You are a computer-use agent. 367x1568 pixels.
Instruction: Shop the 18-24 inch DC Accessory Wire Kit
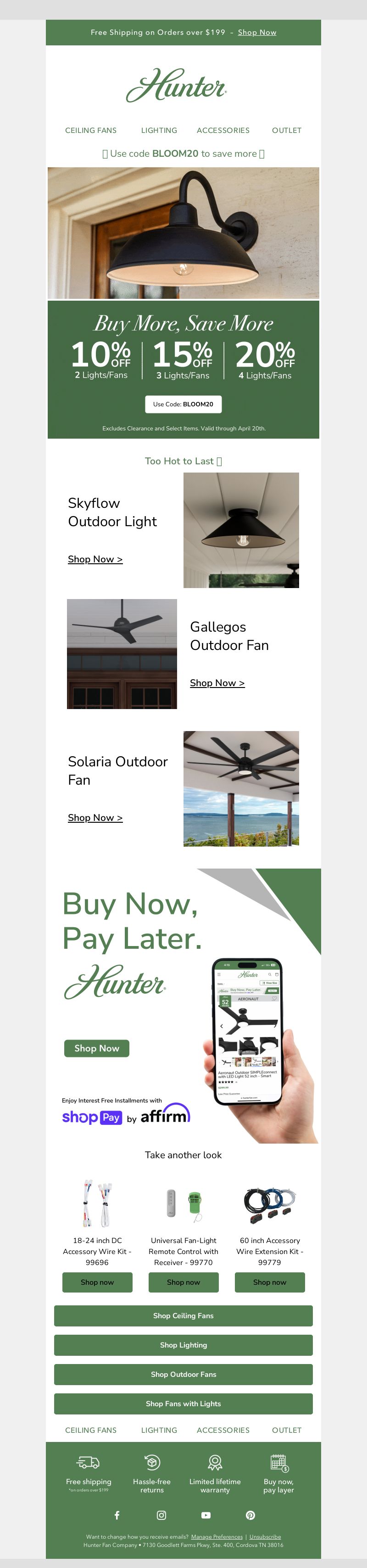97,1282
